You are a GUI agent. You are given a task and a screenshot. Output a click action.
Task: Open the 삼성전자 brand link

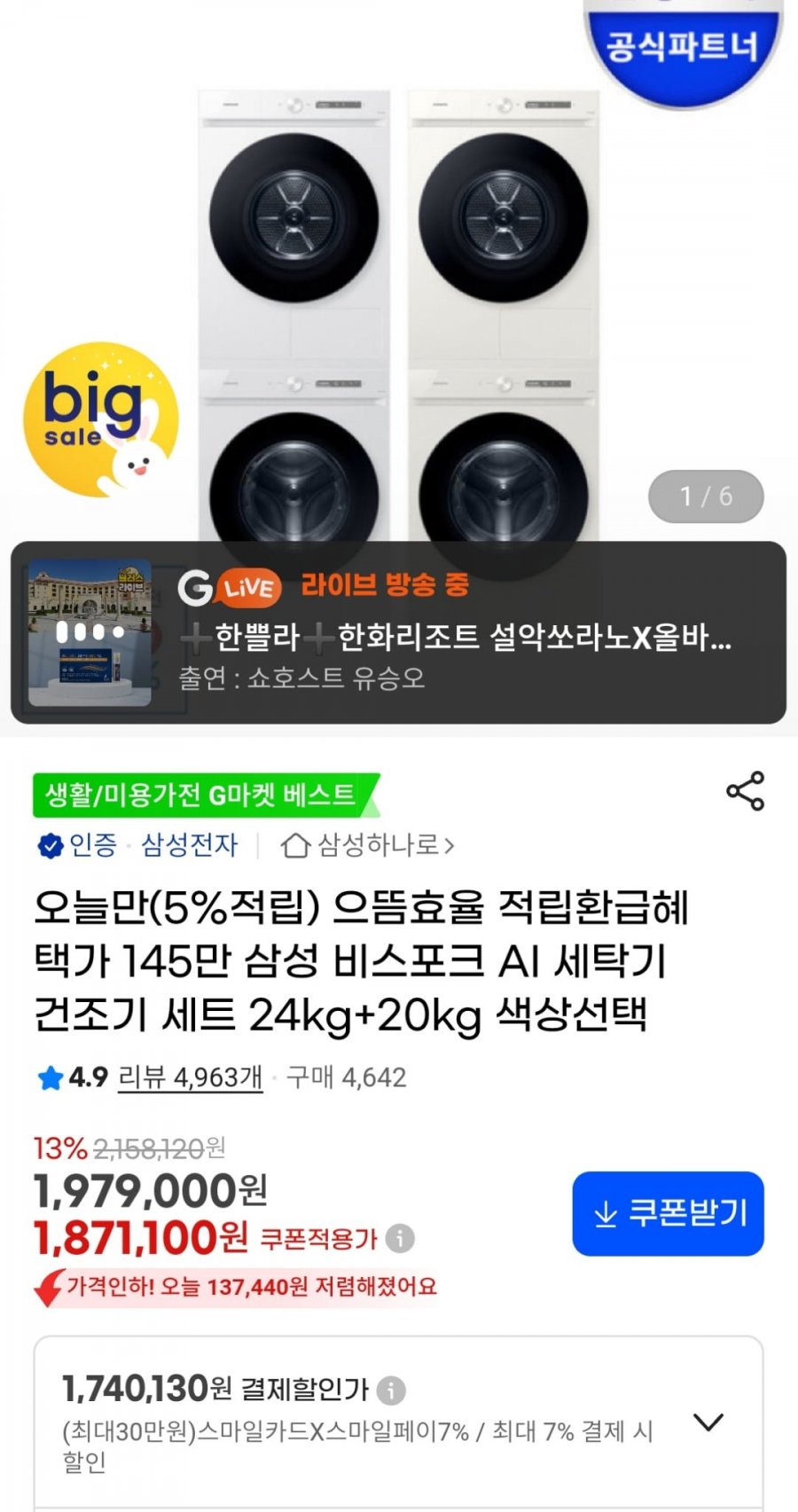point(190,845)
